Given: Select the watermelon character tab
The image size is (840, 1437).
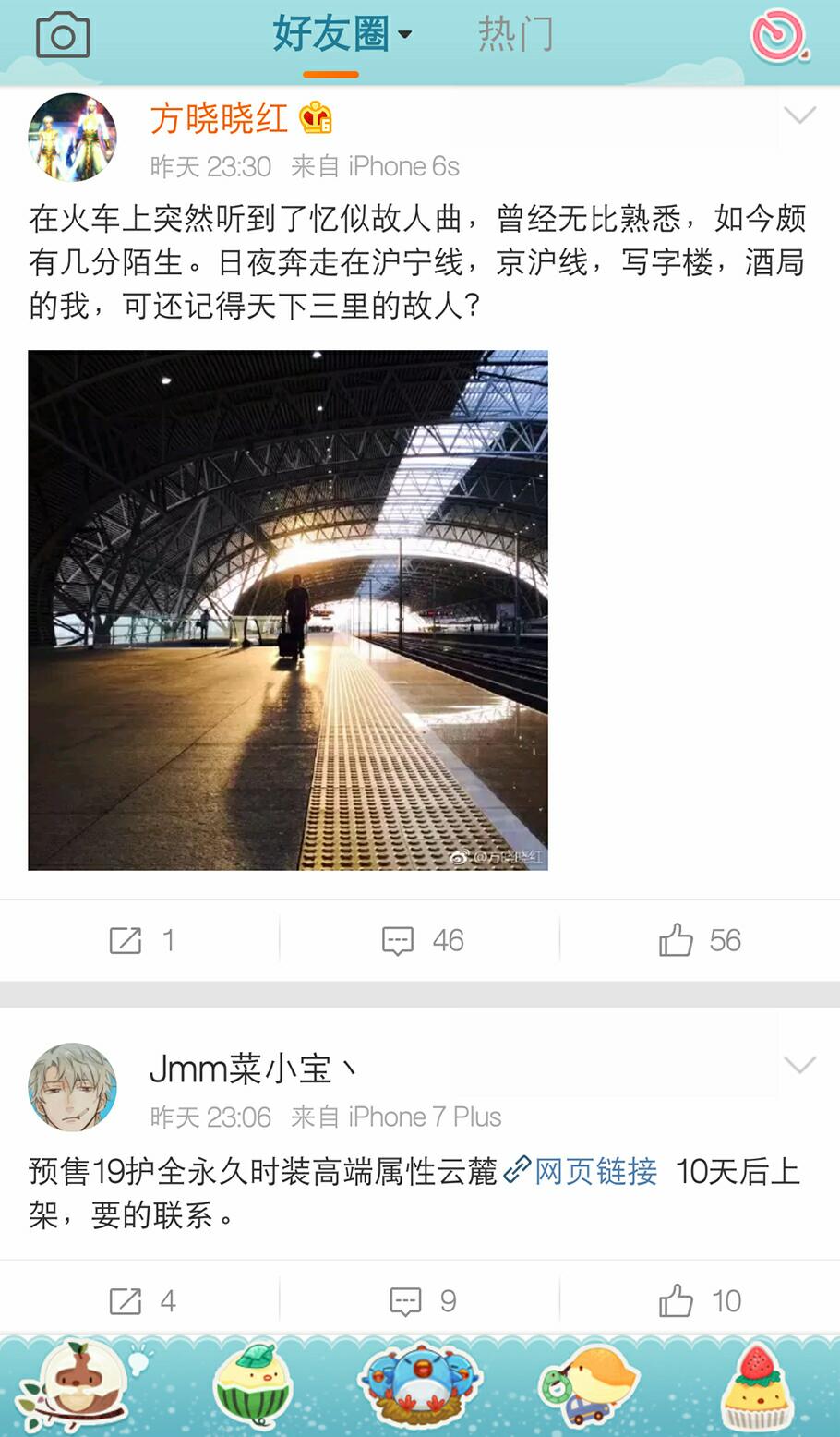Looking at the screenshot, I should 252,1385.
